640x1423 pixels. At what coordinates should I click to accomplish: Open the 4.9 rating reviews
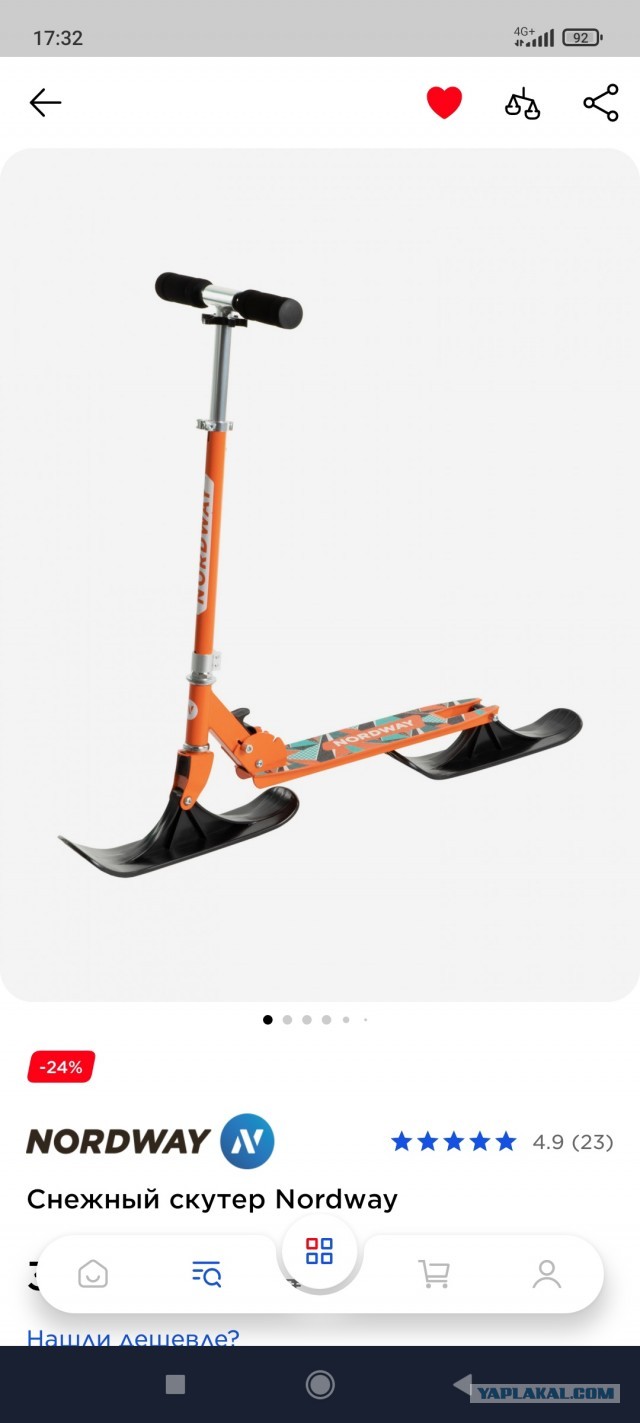(x=502, y=1141)
